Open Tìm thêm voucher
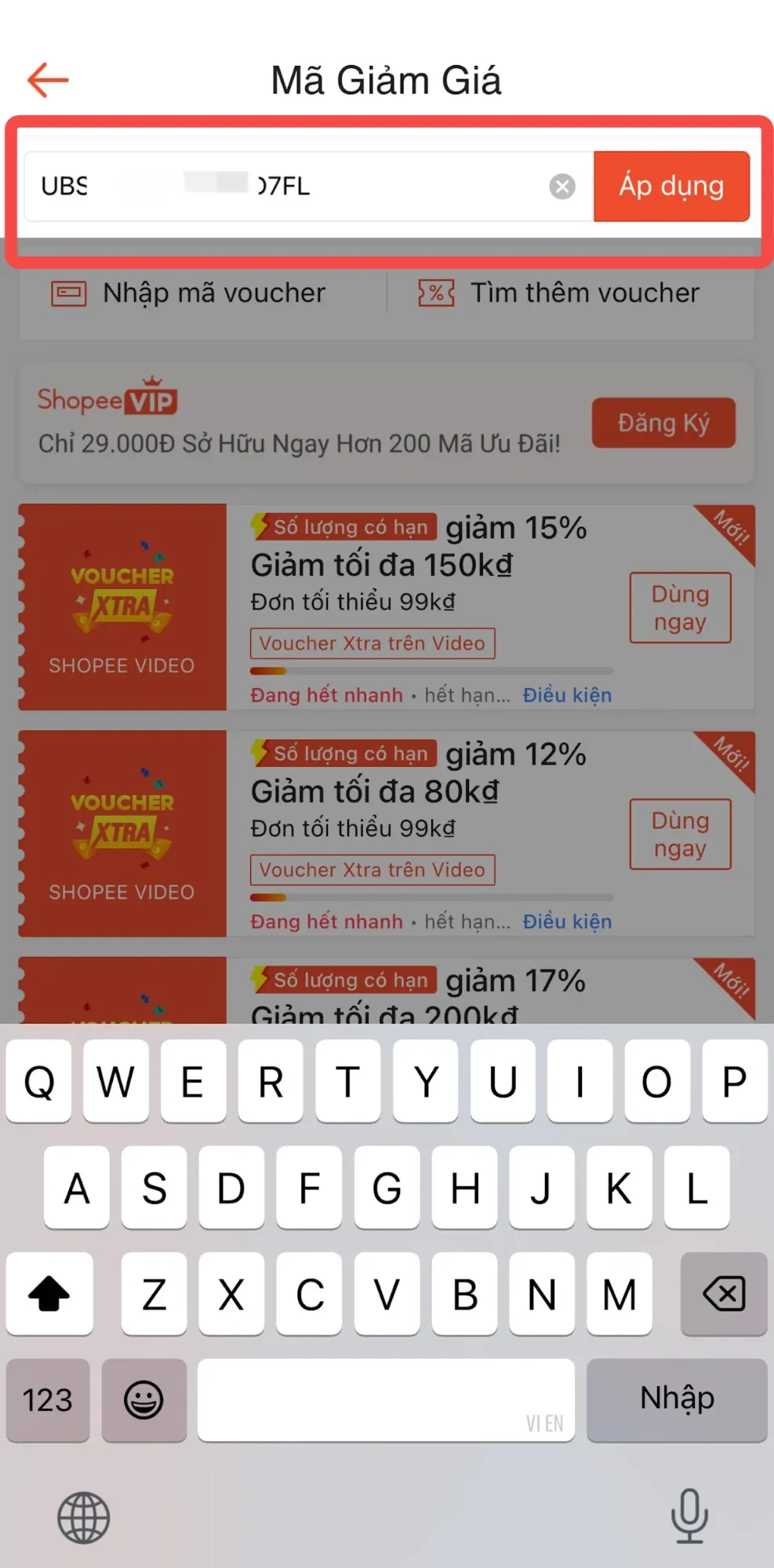Viewport: 774px width, 1568px height. tap(560, 293)
